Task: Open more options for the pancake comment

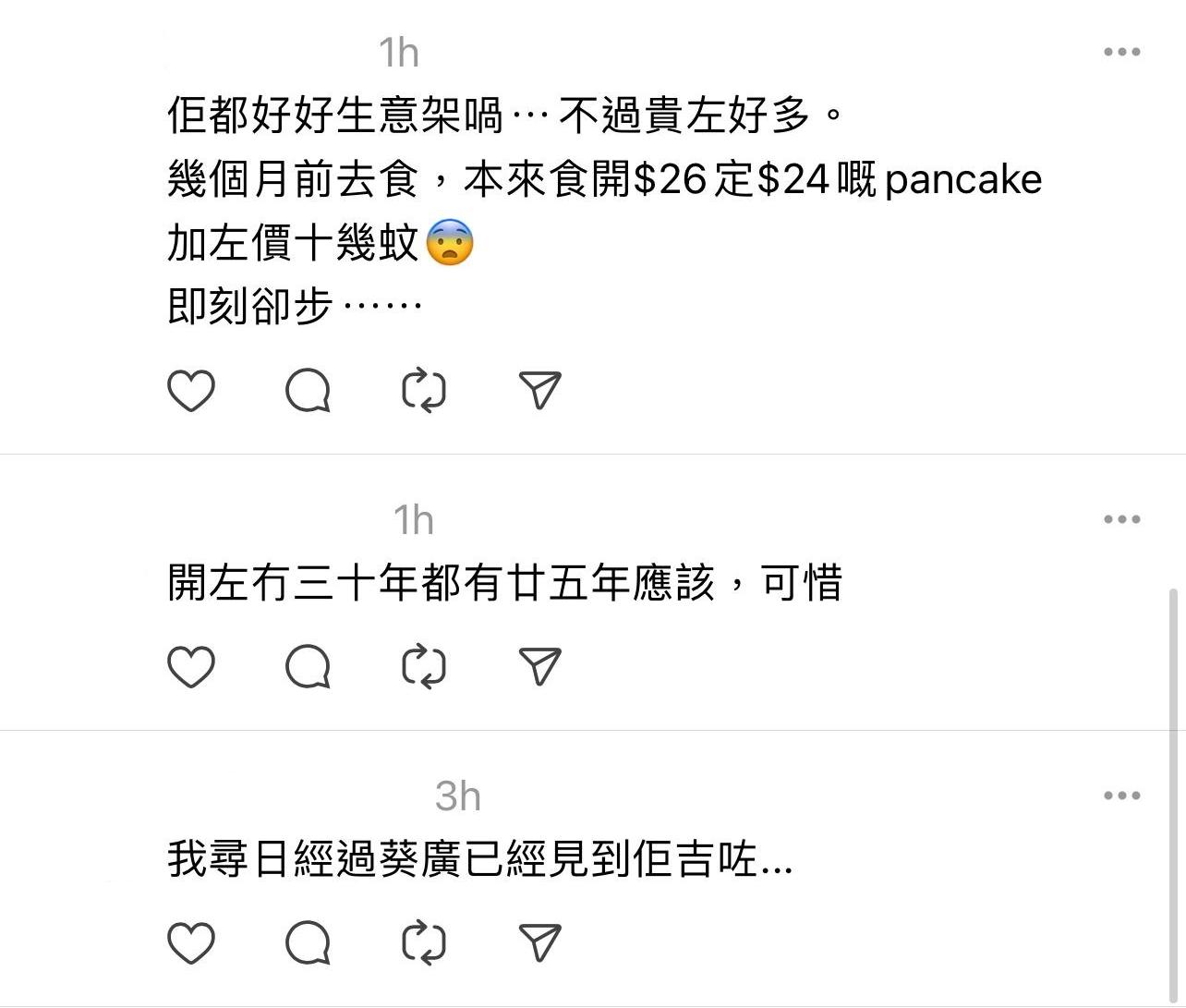Action: 1121,52
